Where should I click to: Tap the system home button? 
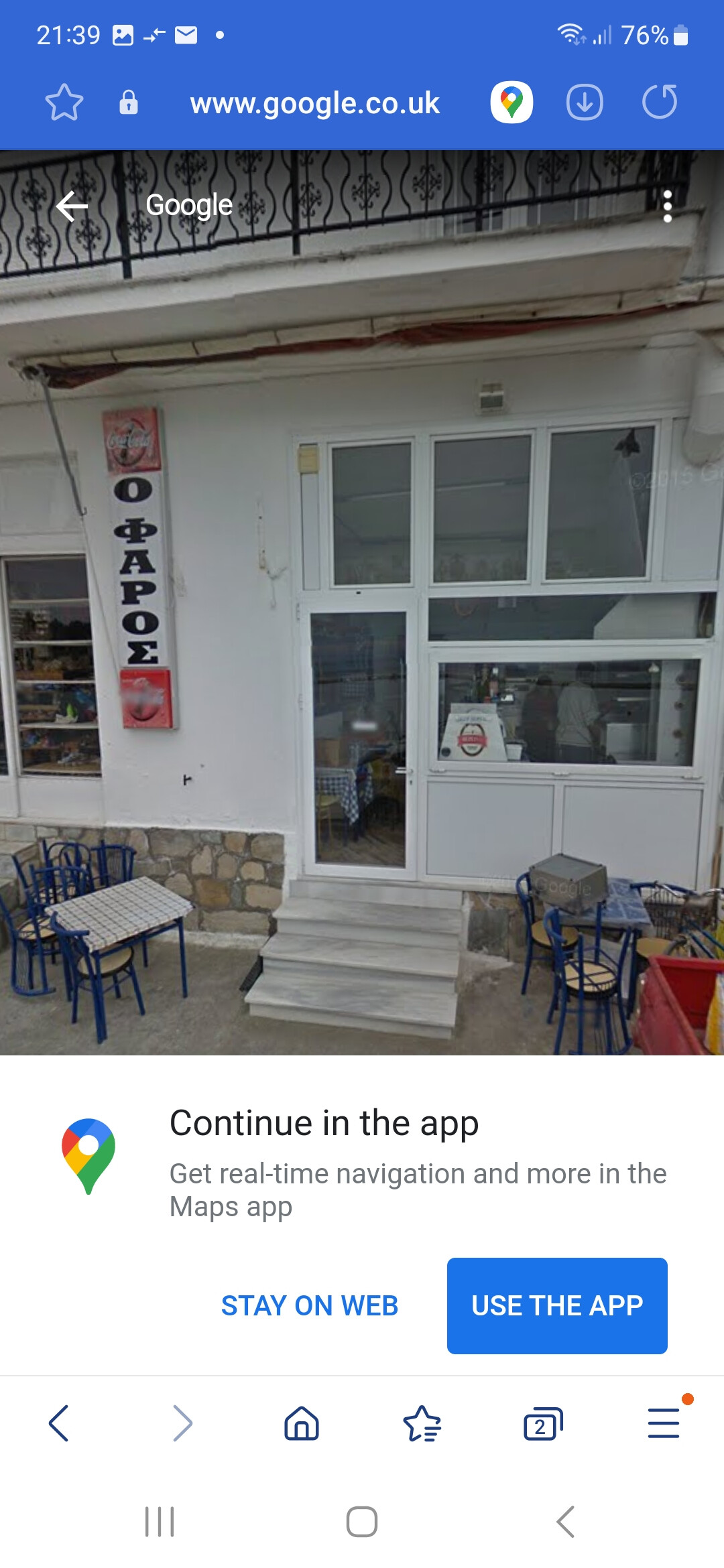[x=362, y=1522]
